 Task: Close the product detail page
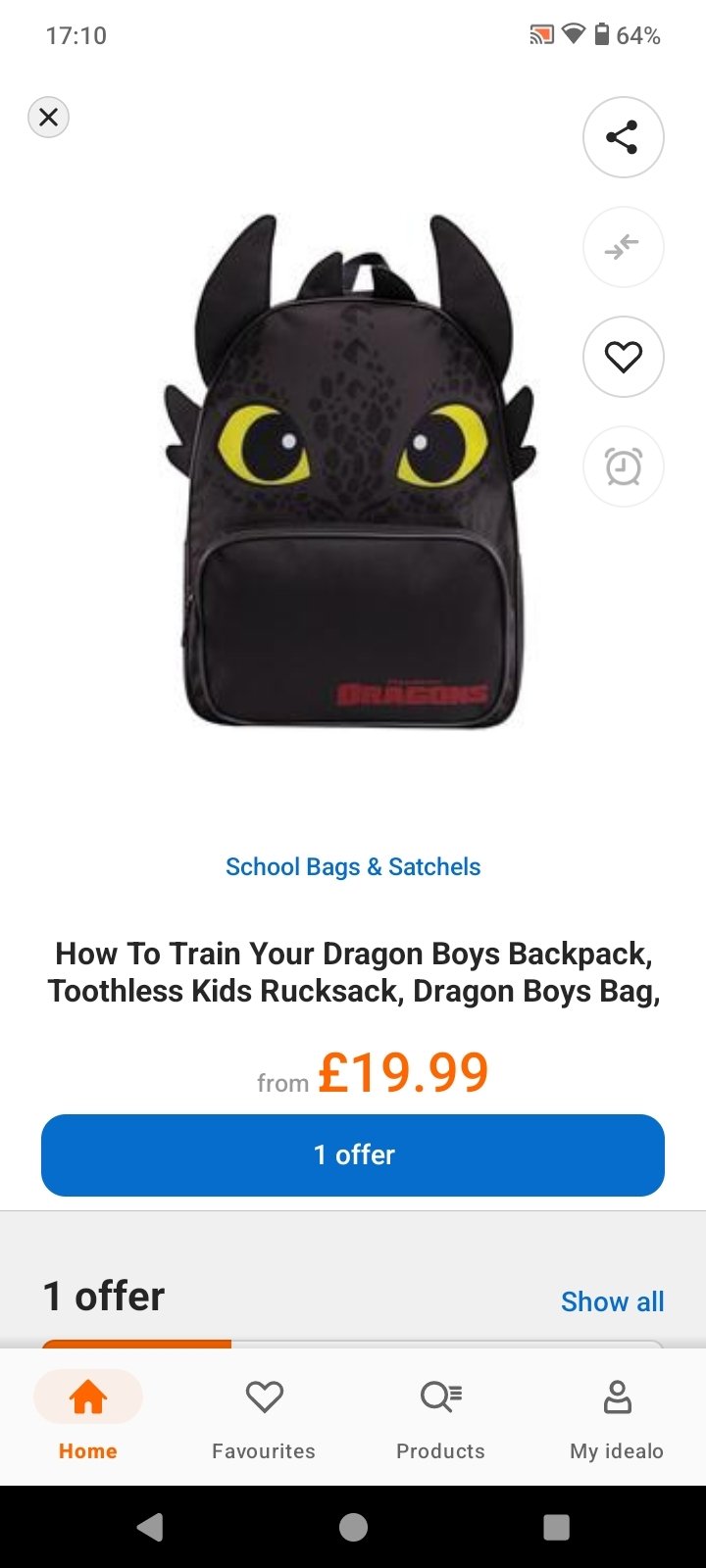click(x=48, y=118)
